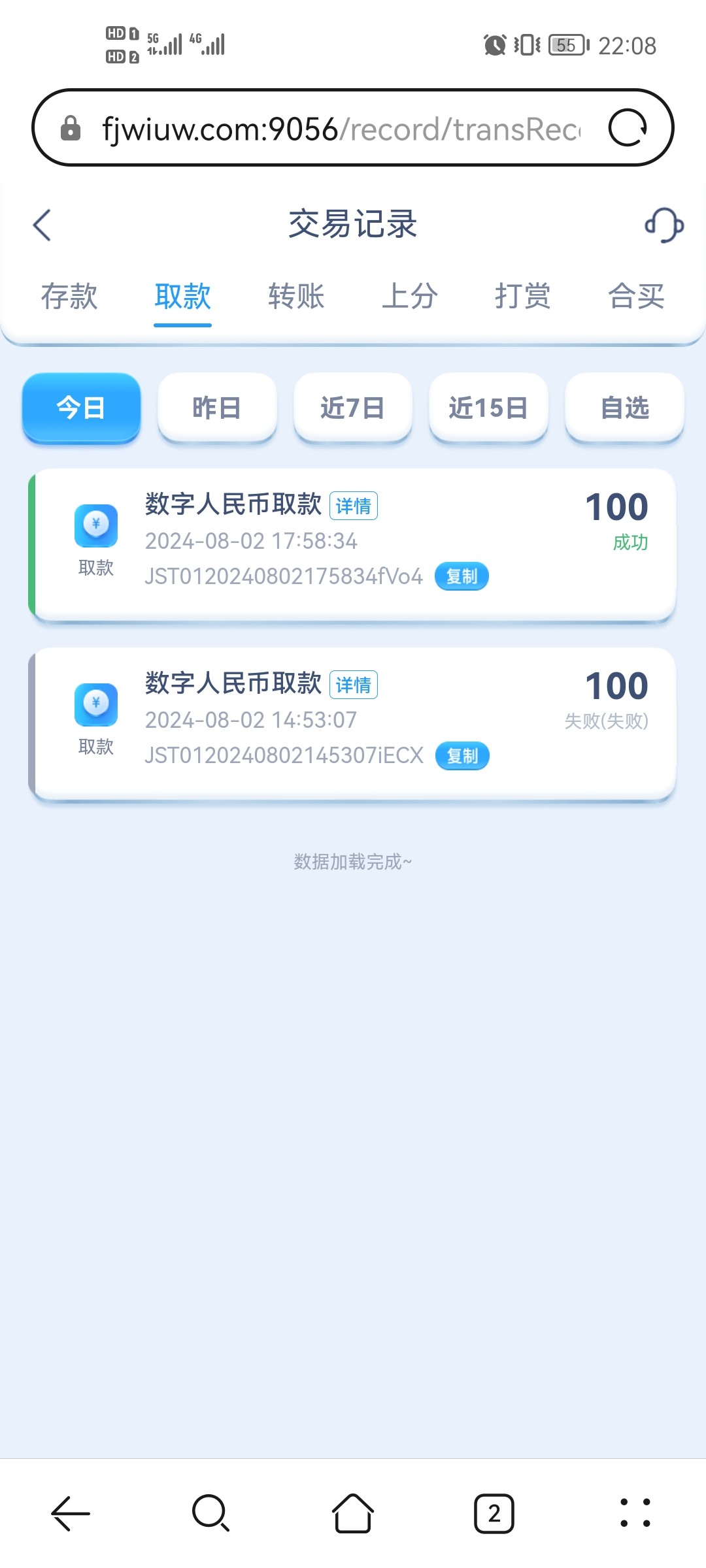Switch to the 打赏 tab

pyautogui.click(x=523, y=297)
